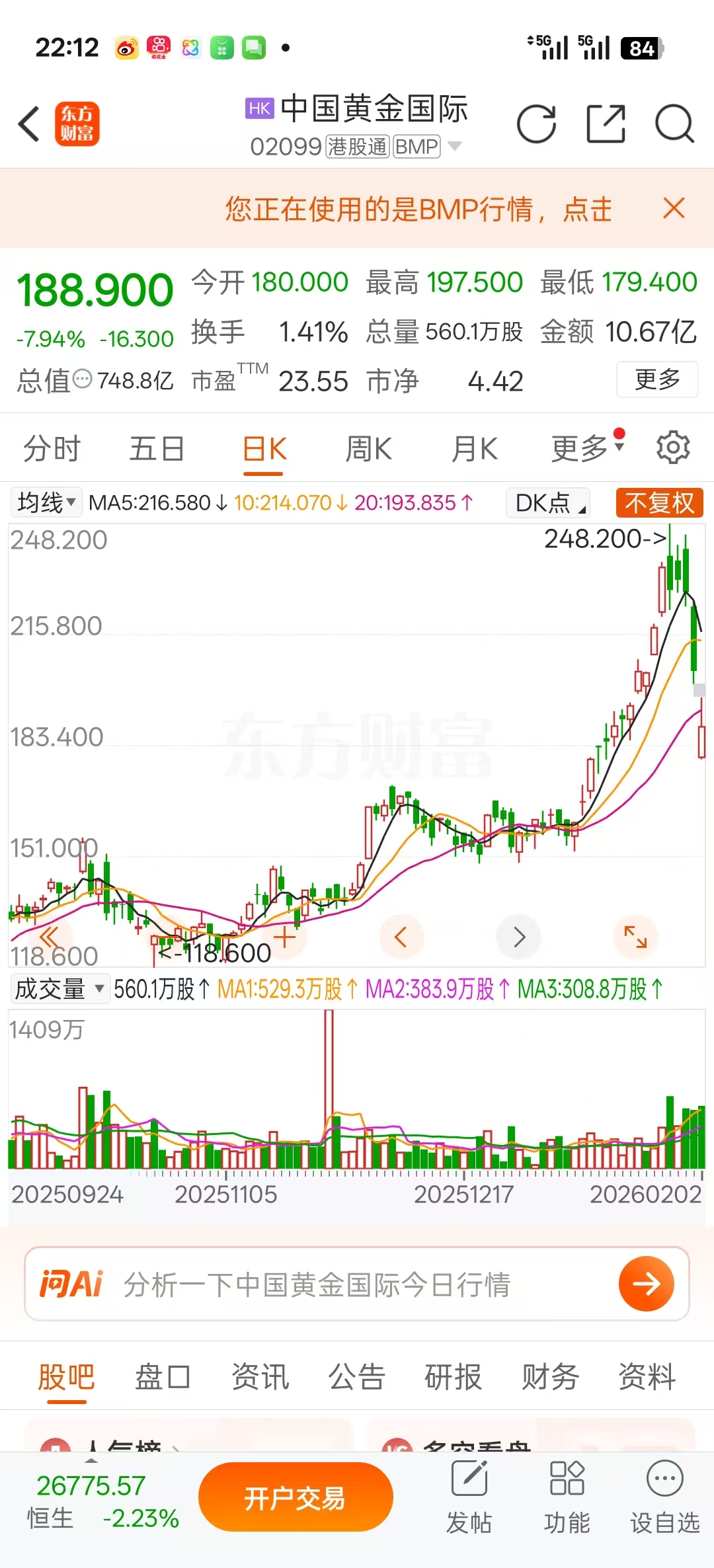Expand the chart to fullscreen

pyautogui.click(x=635, y=936)
